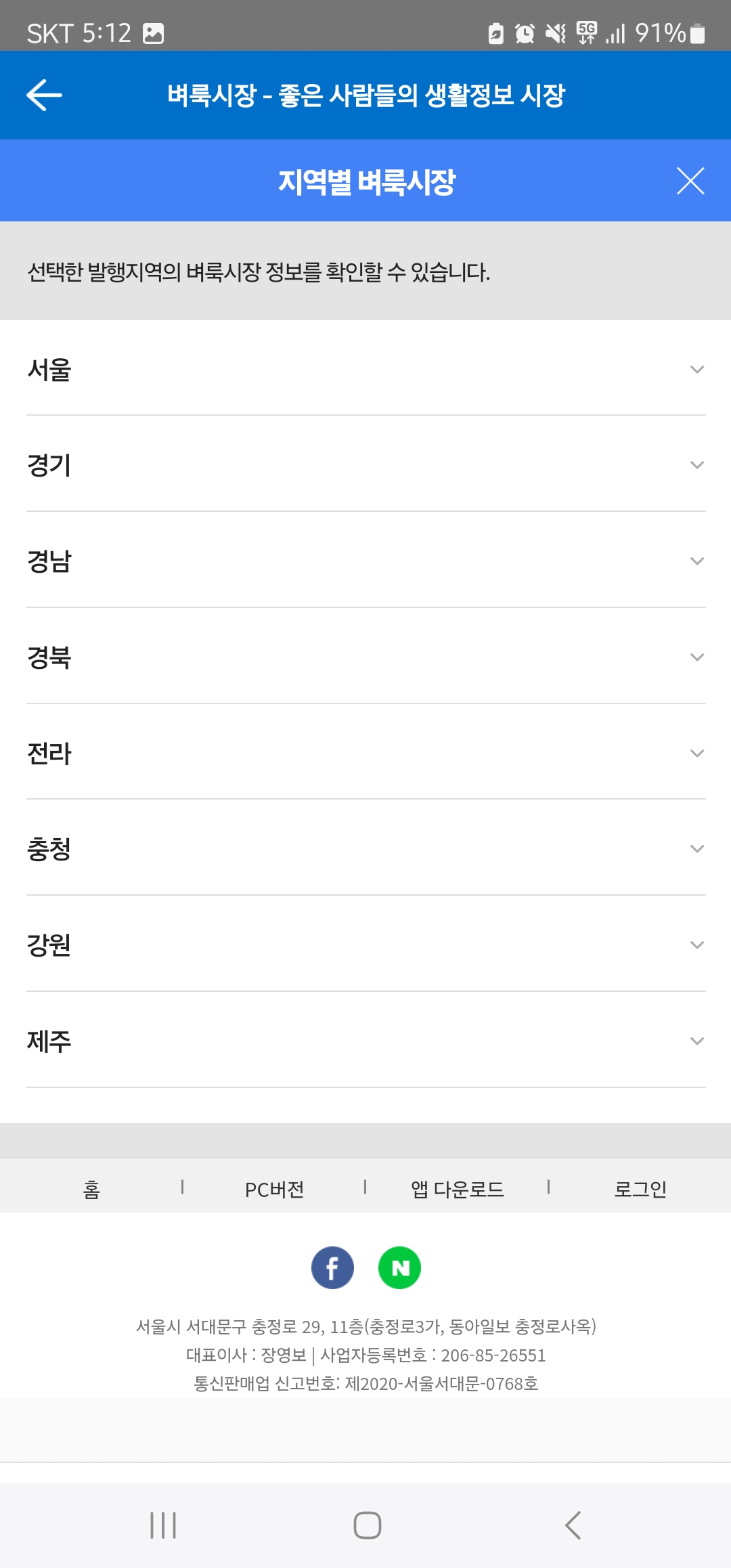
Task: Expand the 경기 region section
Action: (365, 466)
